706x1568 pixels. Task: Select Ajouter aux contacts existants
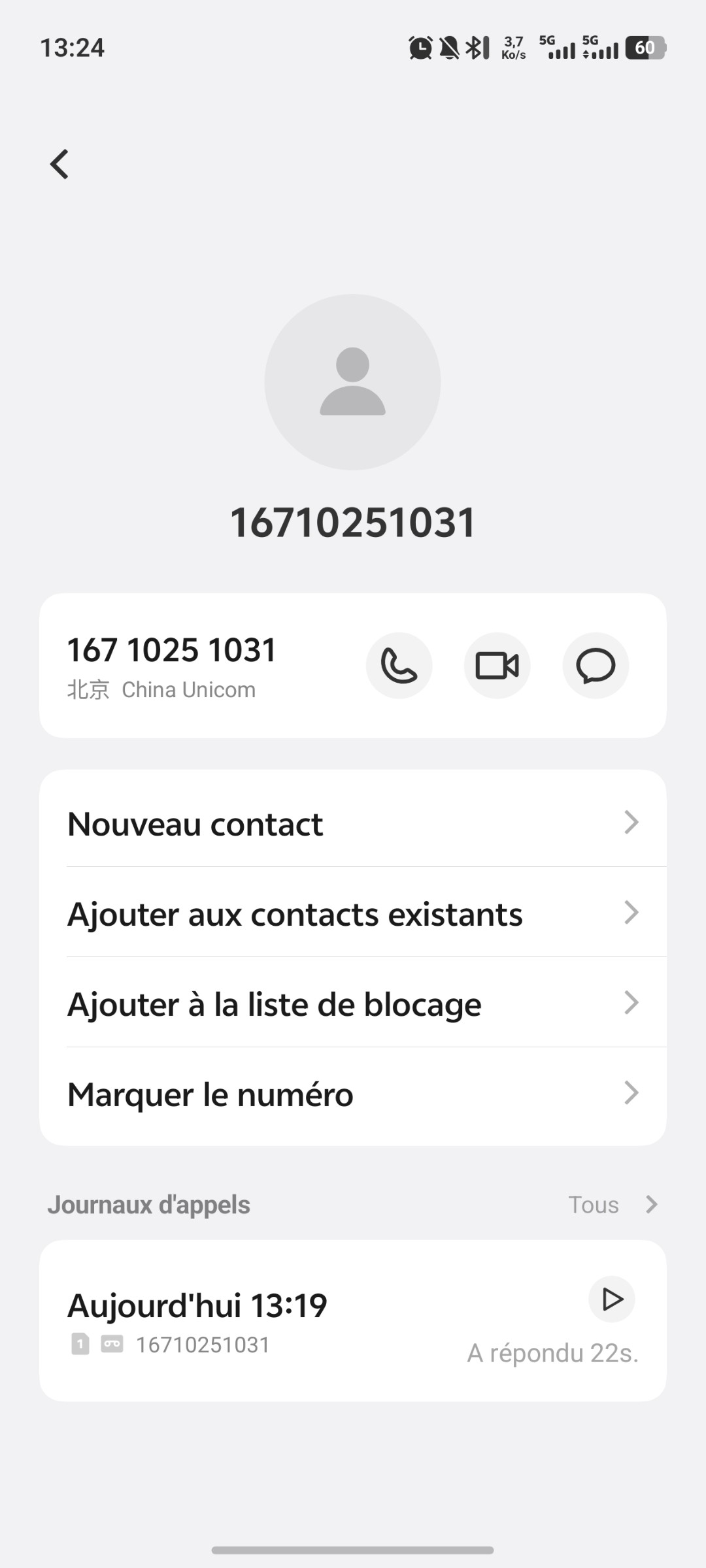pos(353,913)
